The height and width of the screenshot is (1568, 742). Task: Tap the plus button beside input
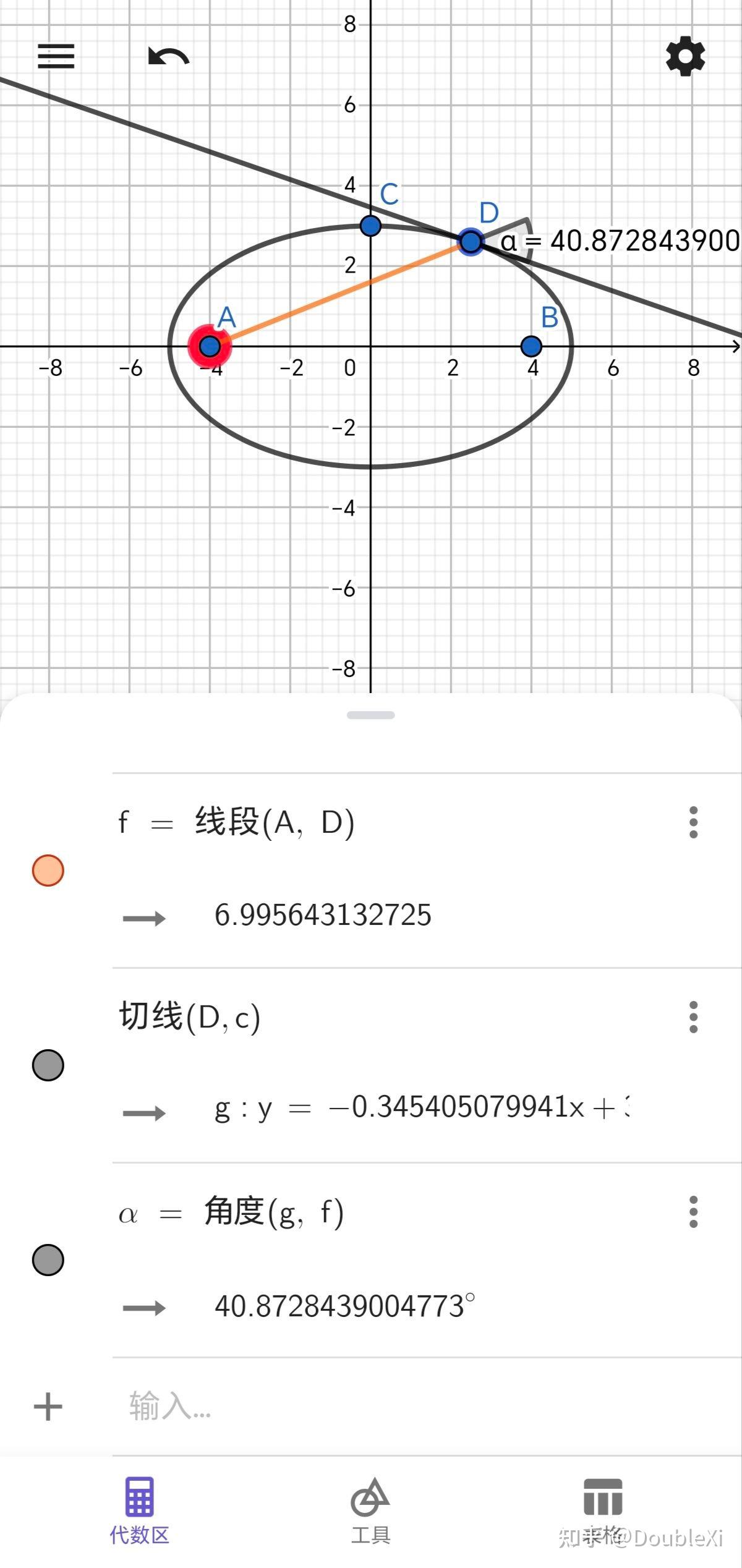click(x=48, y=1407)
